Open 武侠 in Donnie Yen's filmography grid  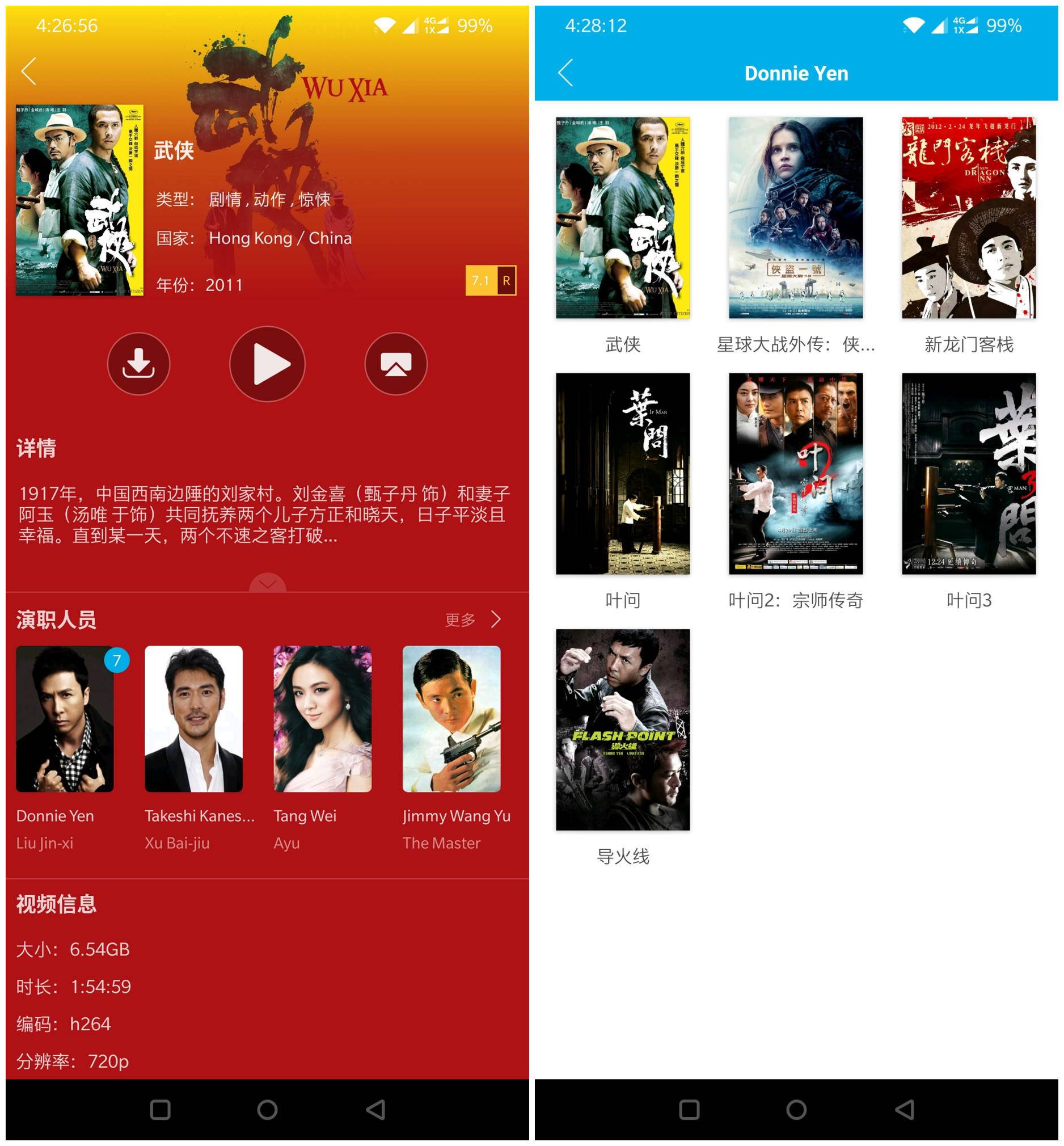tap(622, 218)
